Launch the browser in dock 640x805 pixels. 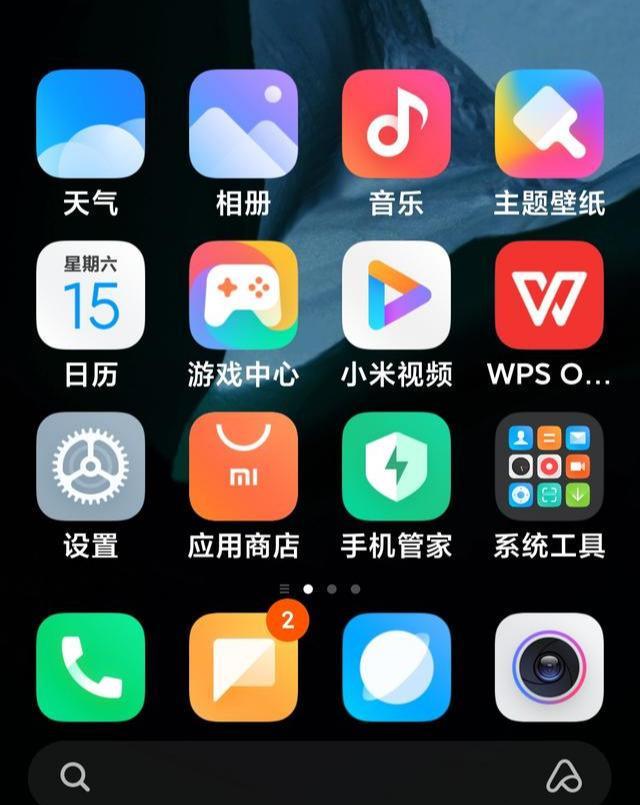(x=396, y=667)
